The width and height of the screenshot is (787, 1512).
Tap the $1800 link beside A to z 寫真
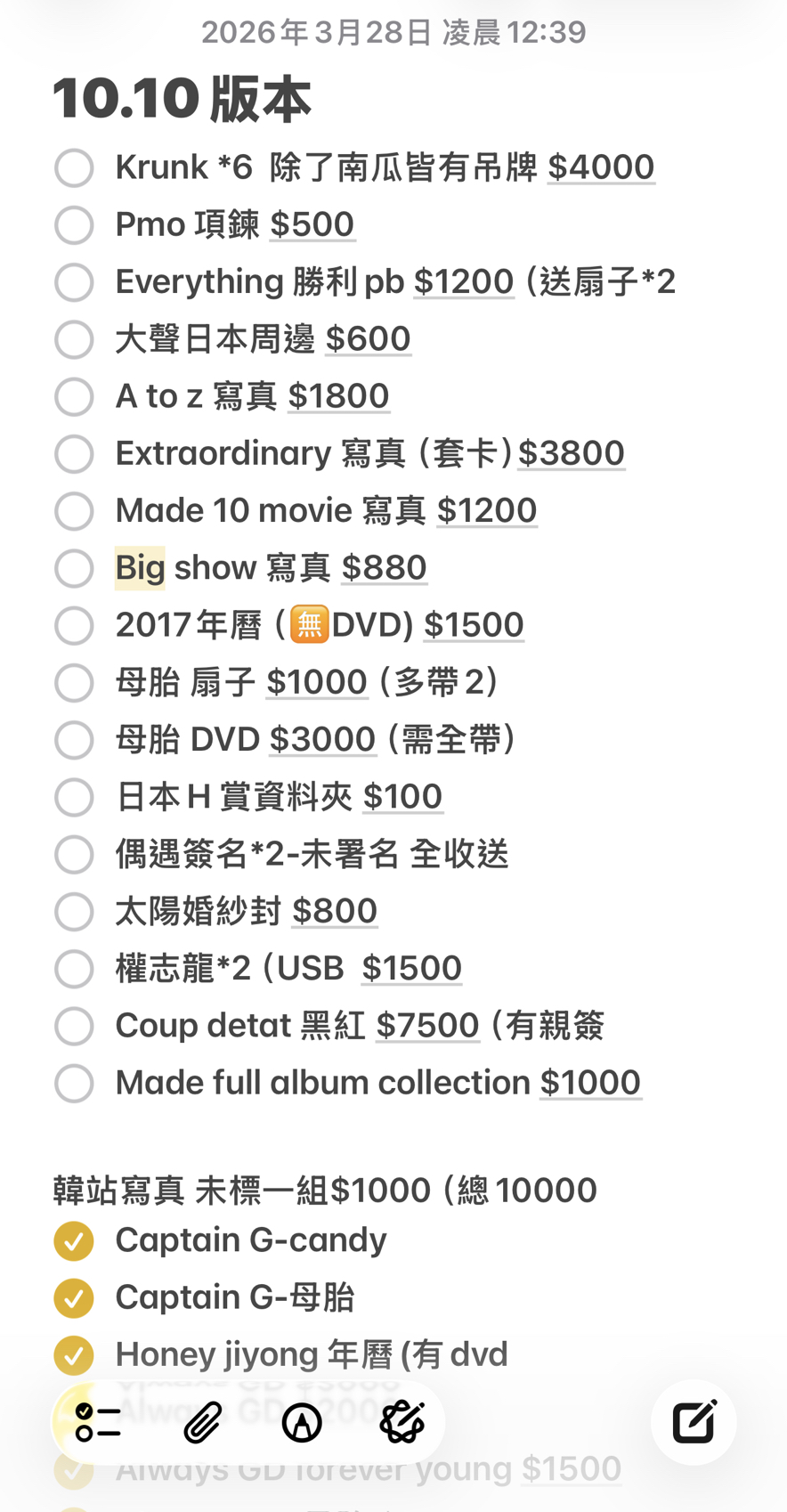click(x=339, y=397)
